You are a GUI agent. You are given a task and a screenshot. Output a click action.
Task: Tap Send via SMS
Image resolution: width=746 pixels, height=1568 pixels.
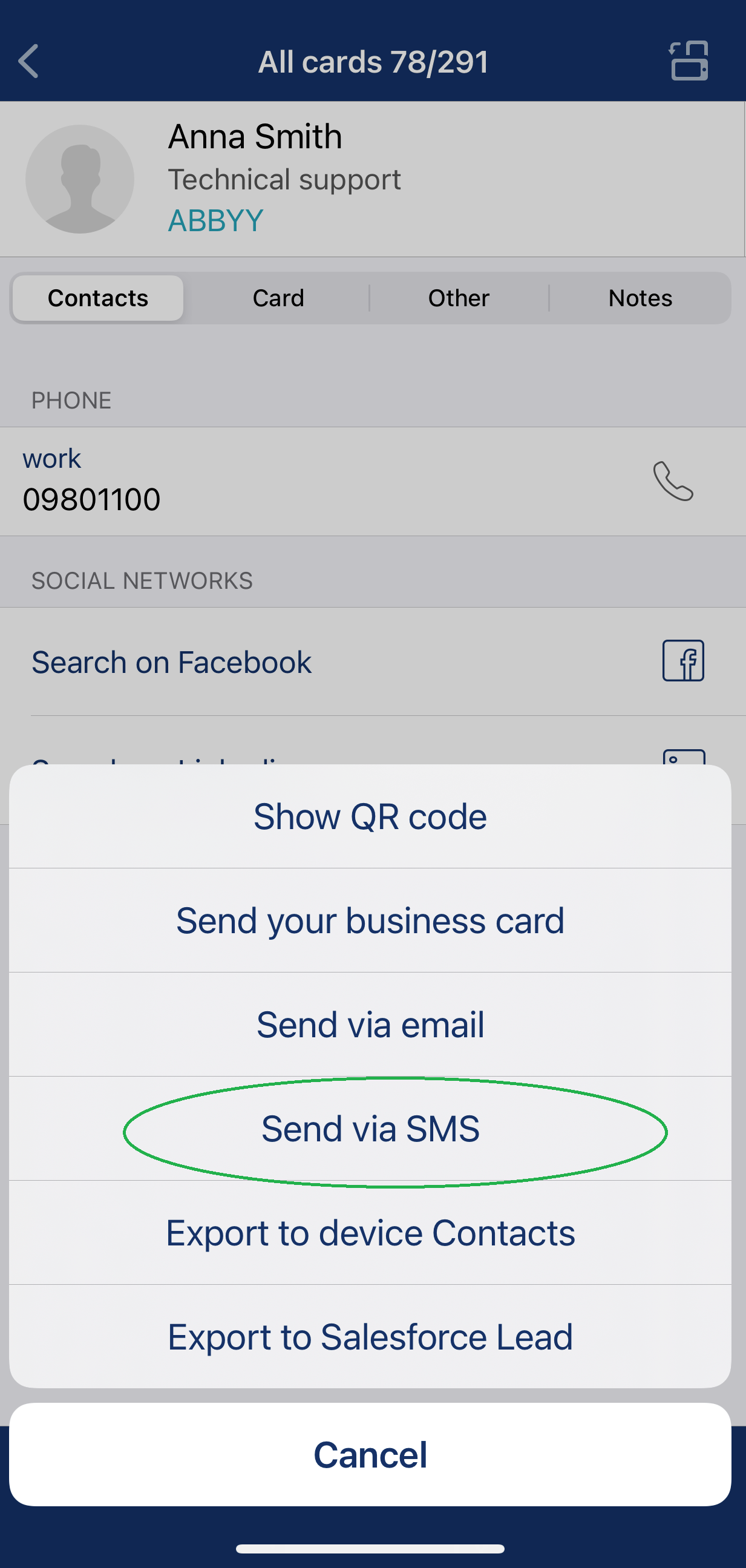[370, 1129]
